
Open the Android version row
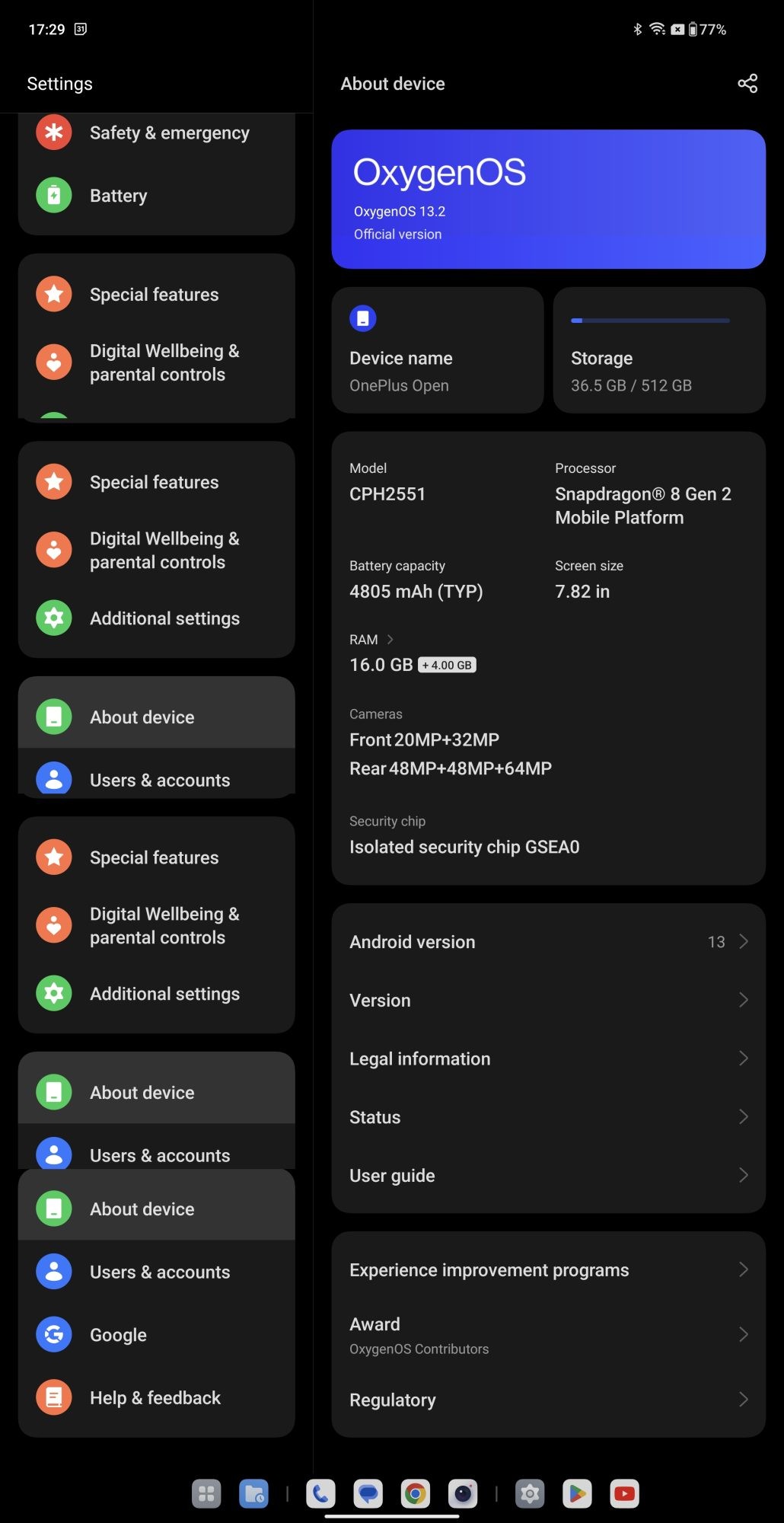pyautogui.click(x=548, y=942)
